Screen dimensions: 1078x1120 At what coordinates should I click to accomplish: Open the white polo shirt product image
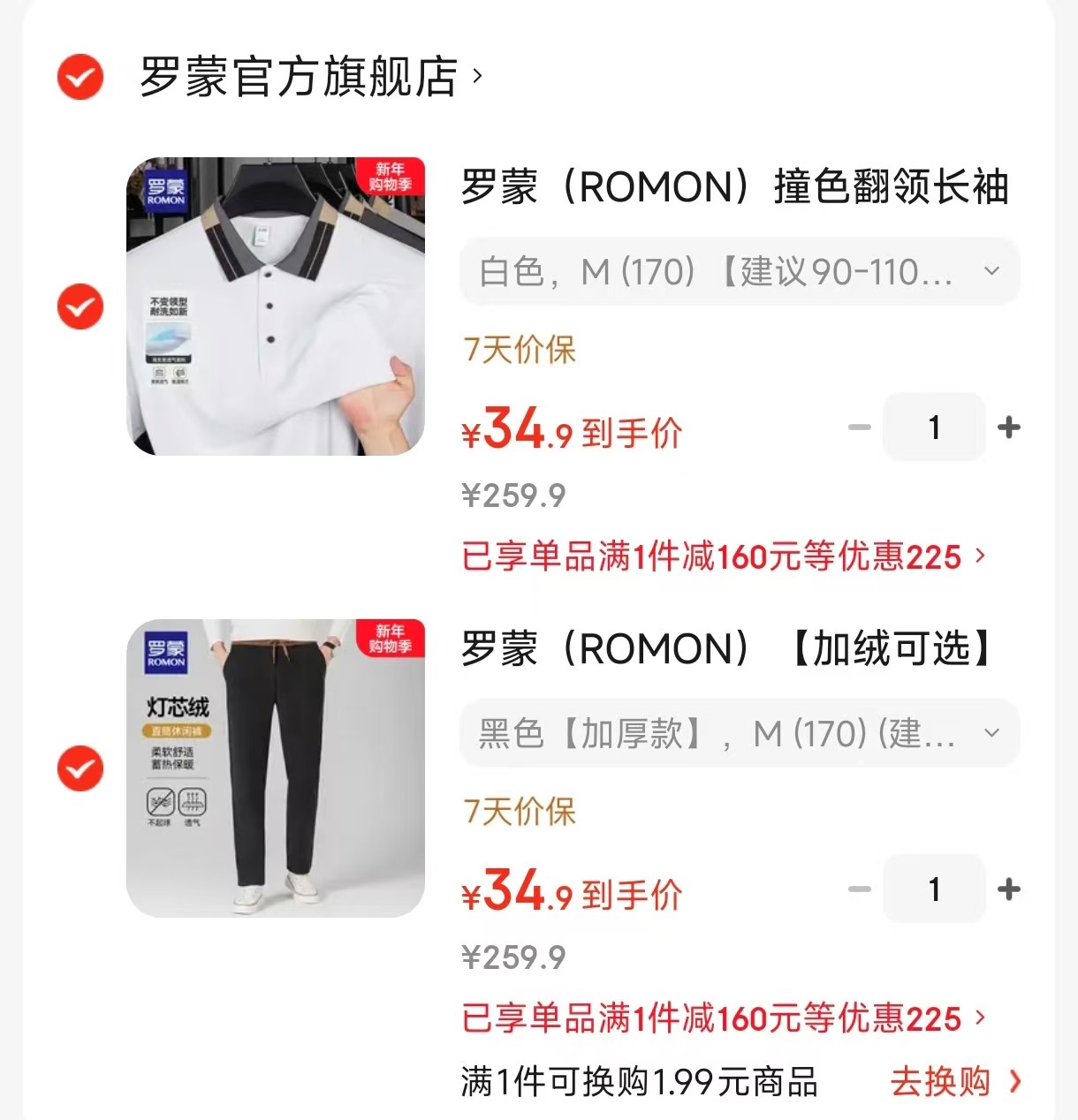(x=276, y=306)
